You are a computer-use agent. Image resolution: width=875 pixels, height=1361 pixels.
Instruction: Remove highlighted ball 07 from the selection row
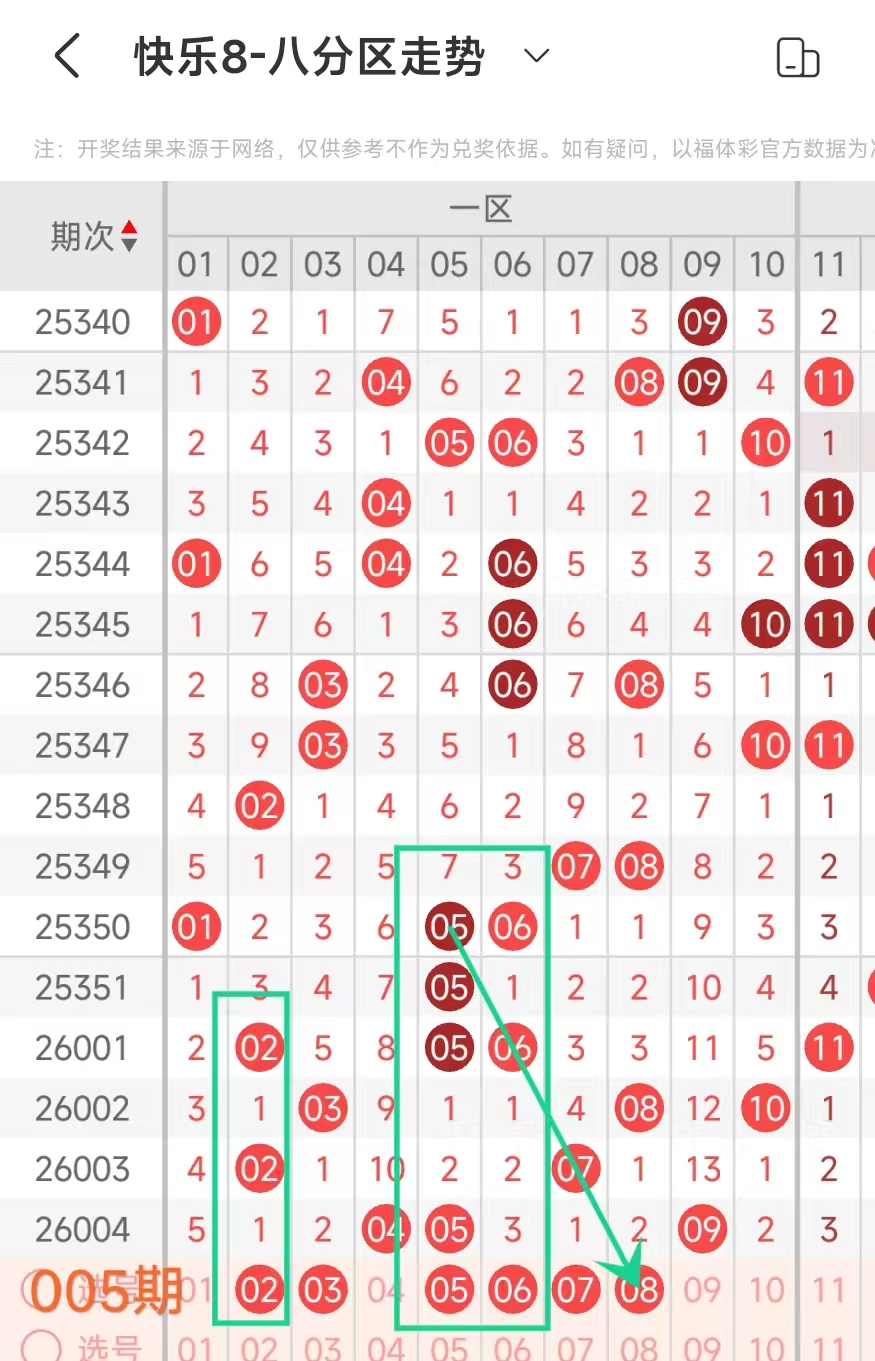575,1290
